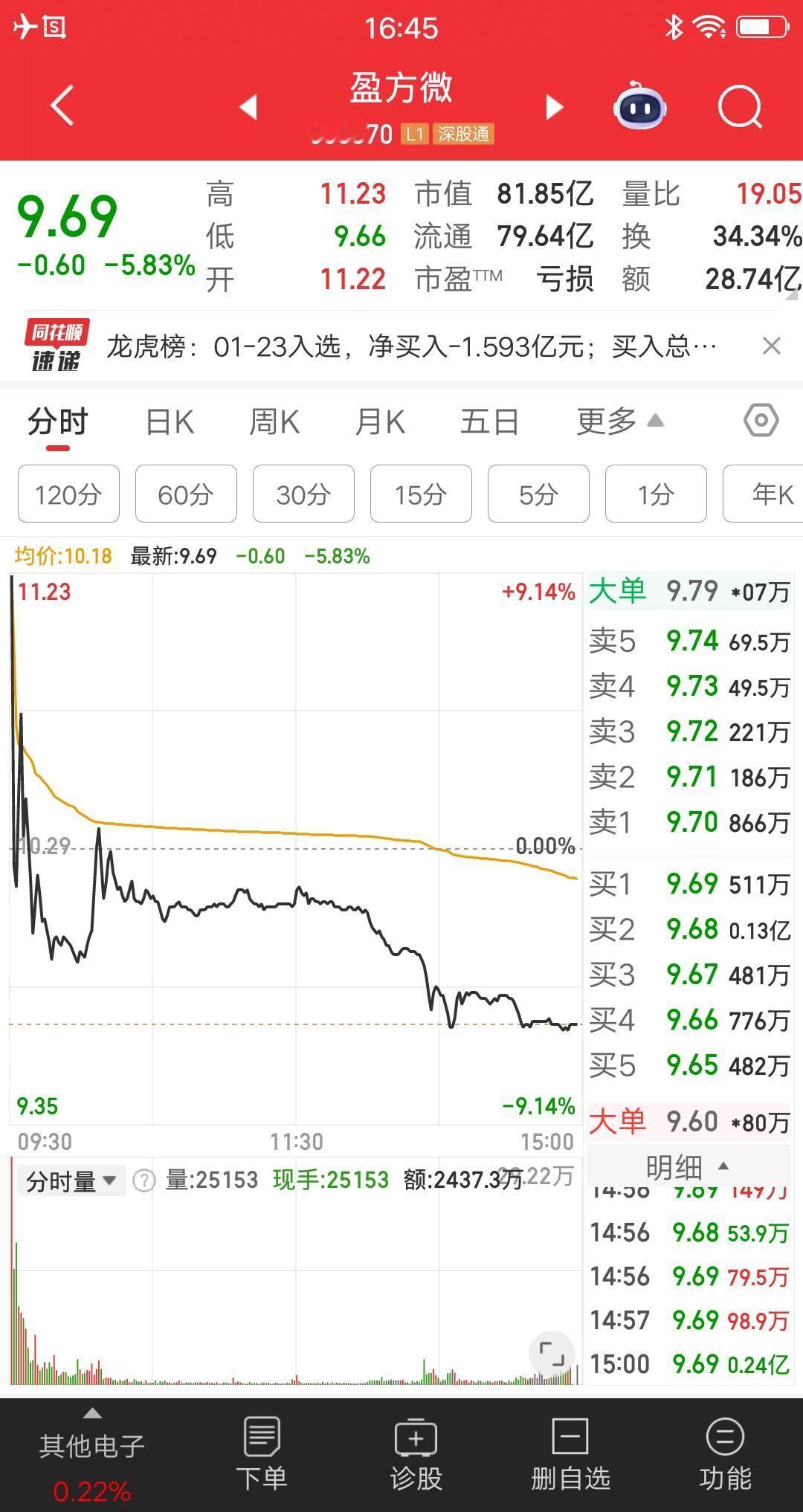The image size is (803, 1512).
Task: Go back with the back arrow
Action: [62, 107]
